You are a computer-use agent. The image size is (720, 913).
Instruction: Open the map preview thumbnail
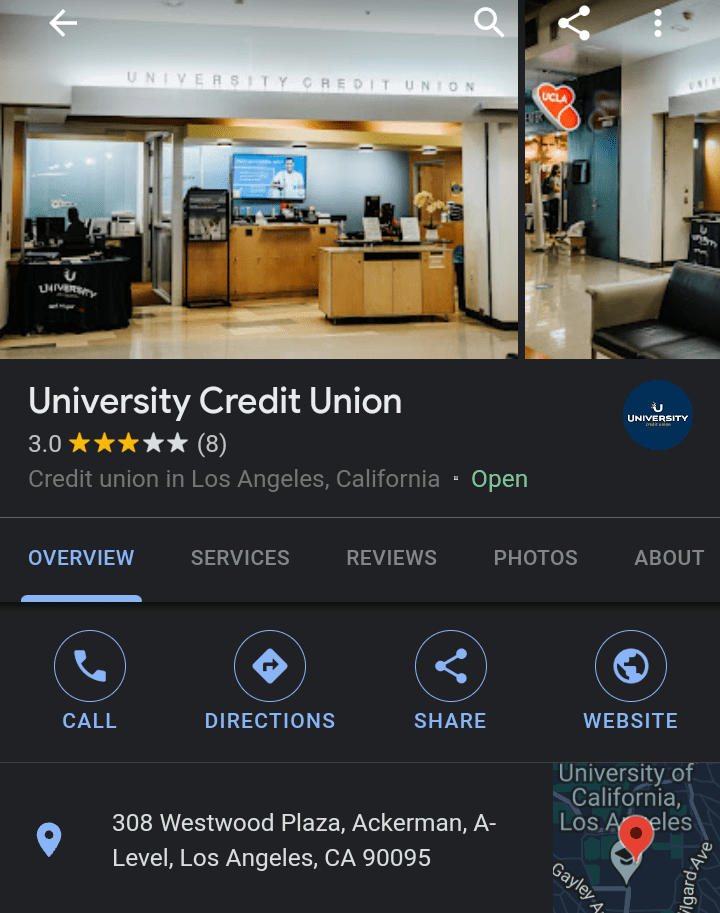(636, 838)
